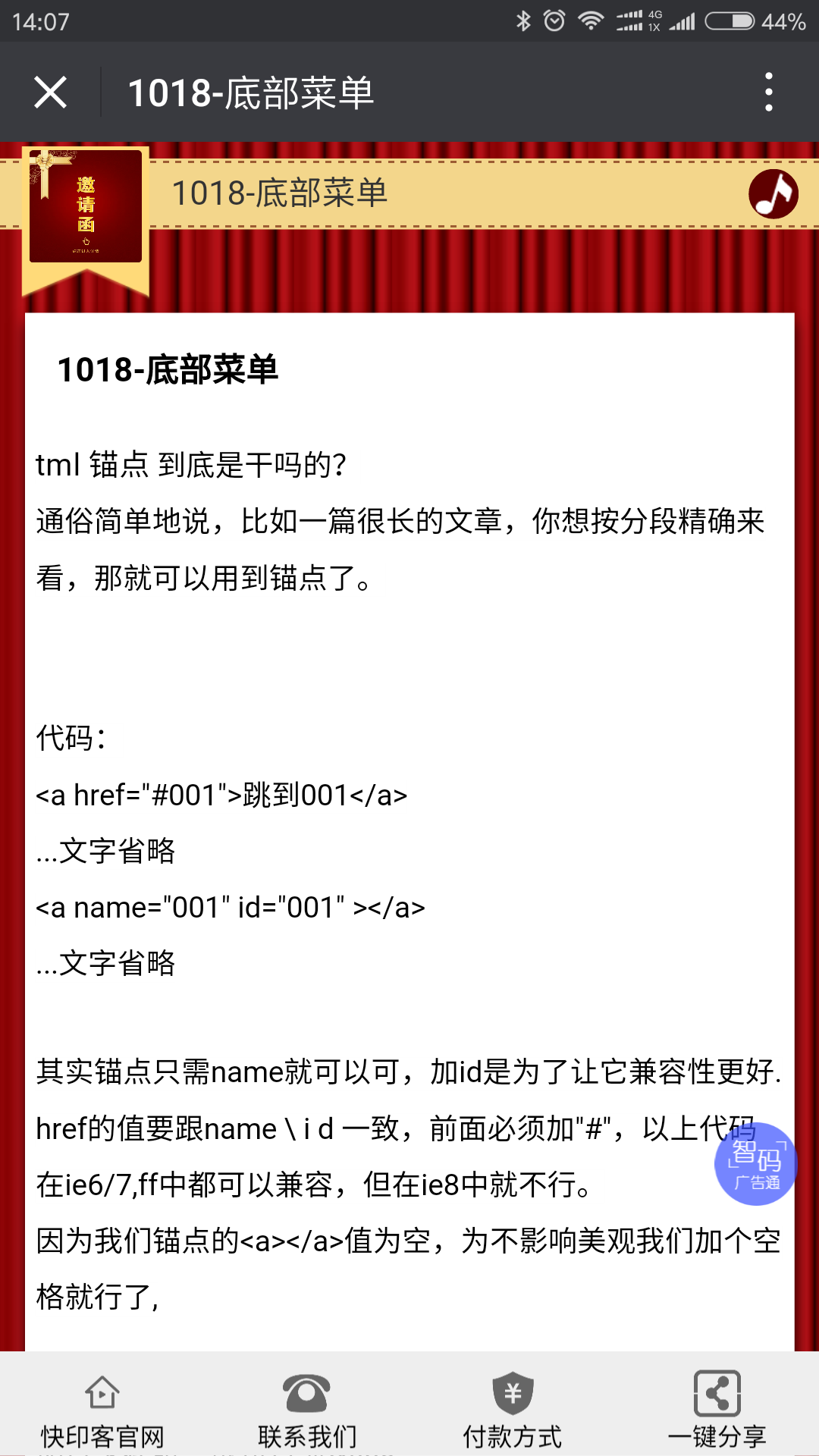Go to 快印客官网

(x=102, y=1409)
